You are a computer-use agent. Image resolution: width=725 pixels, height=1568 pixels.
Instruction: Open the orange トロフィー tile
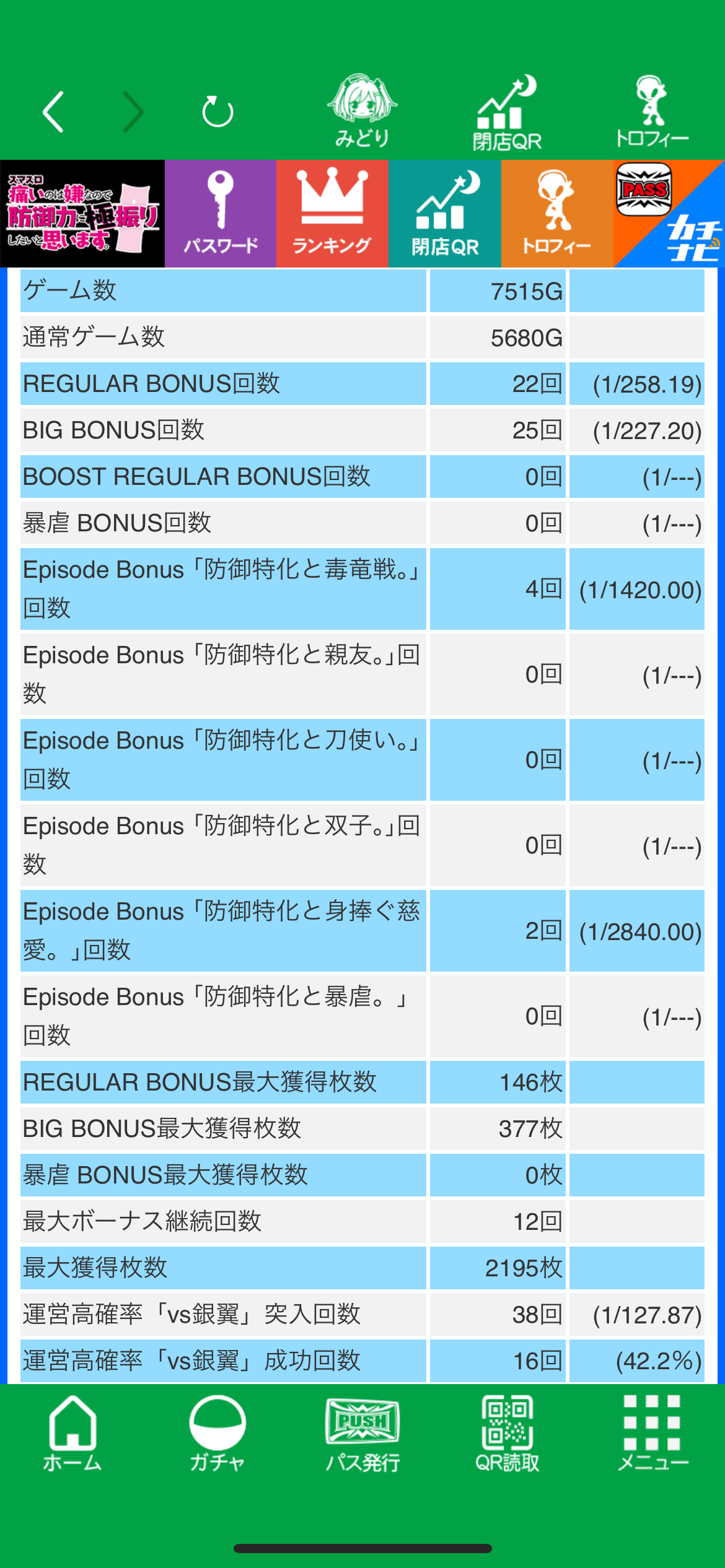tap(556, 214)
